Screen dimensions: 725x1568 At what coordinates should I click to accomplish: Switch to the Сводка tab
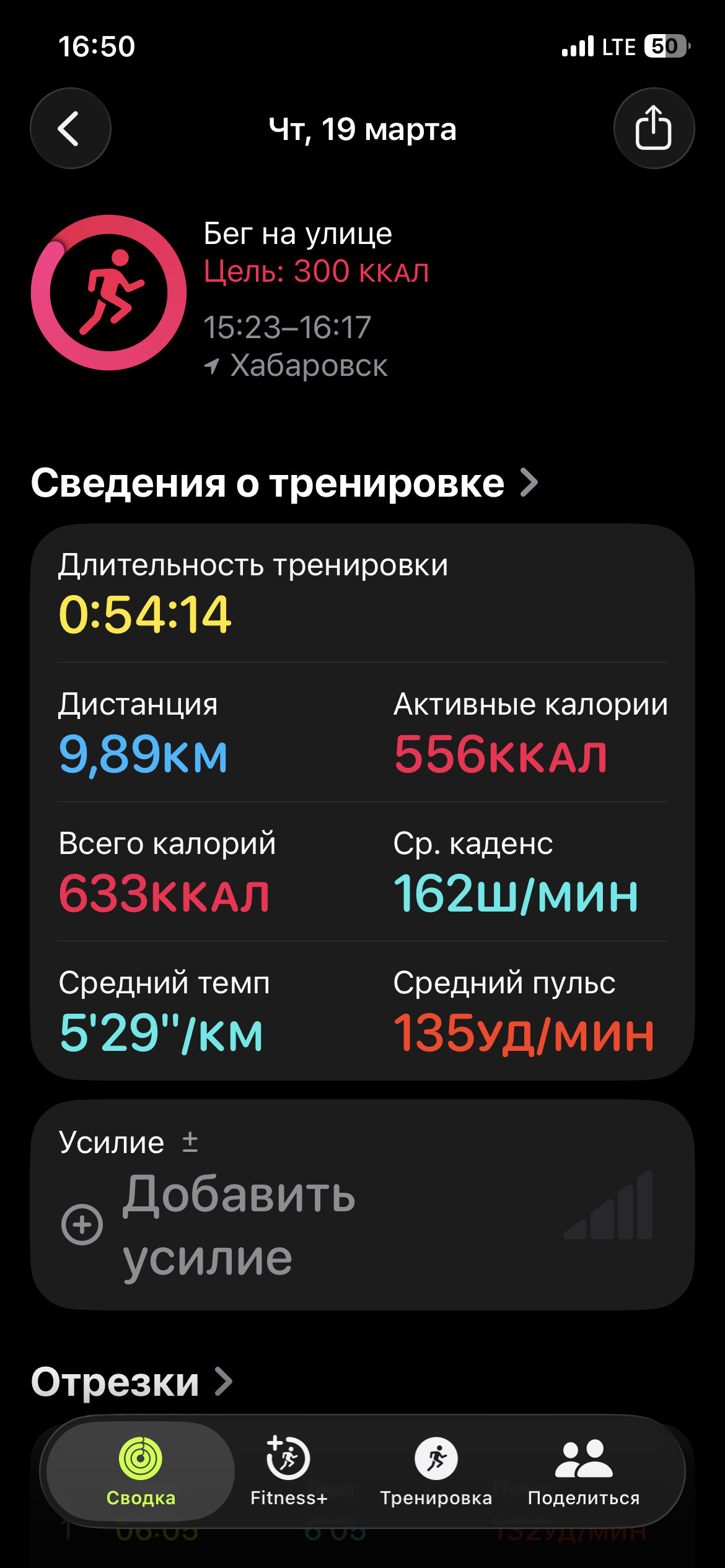pyautogui.click(x=141, y=1471)
